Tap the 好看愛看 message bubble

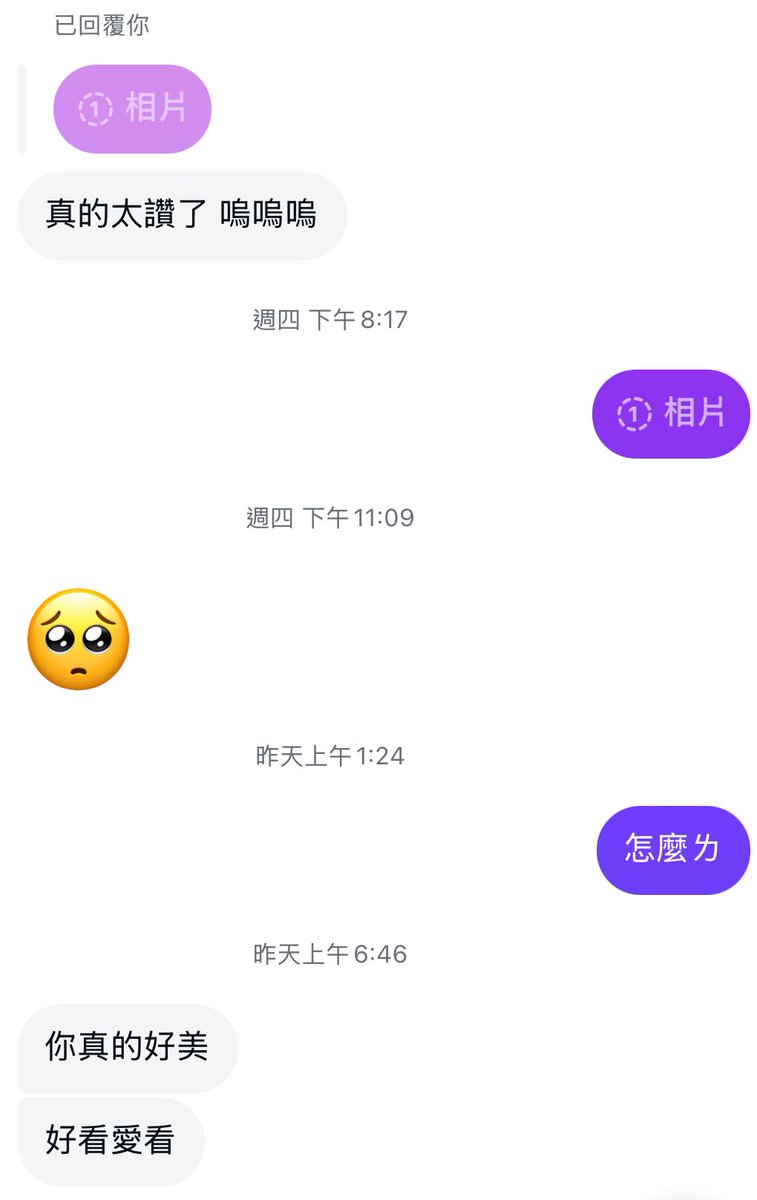pos(111,1140)
